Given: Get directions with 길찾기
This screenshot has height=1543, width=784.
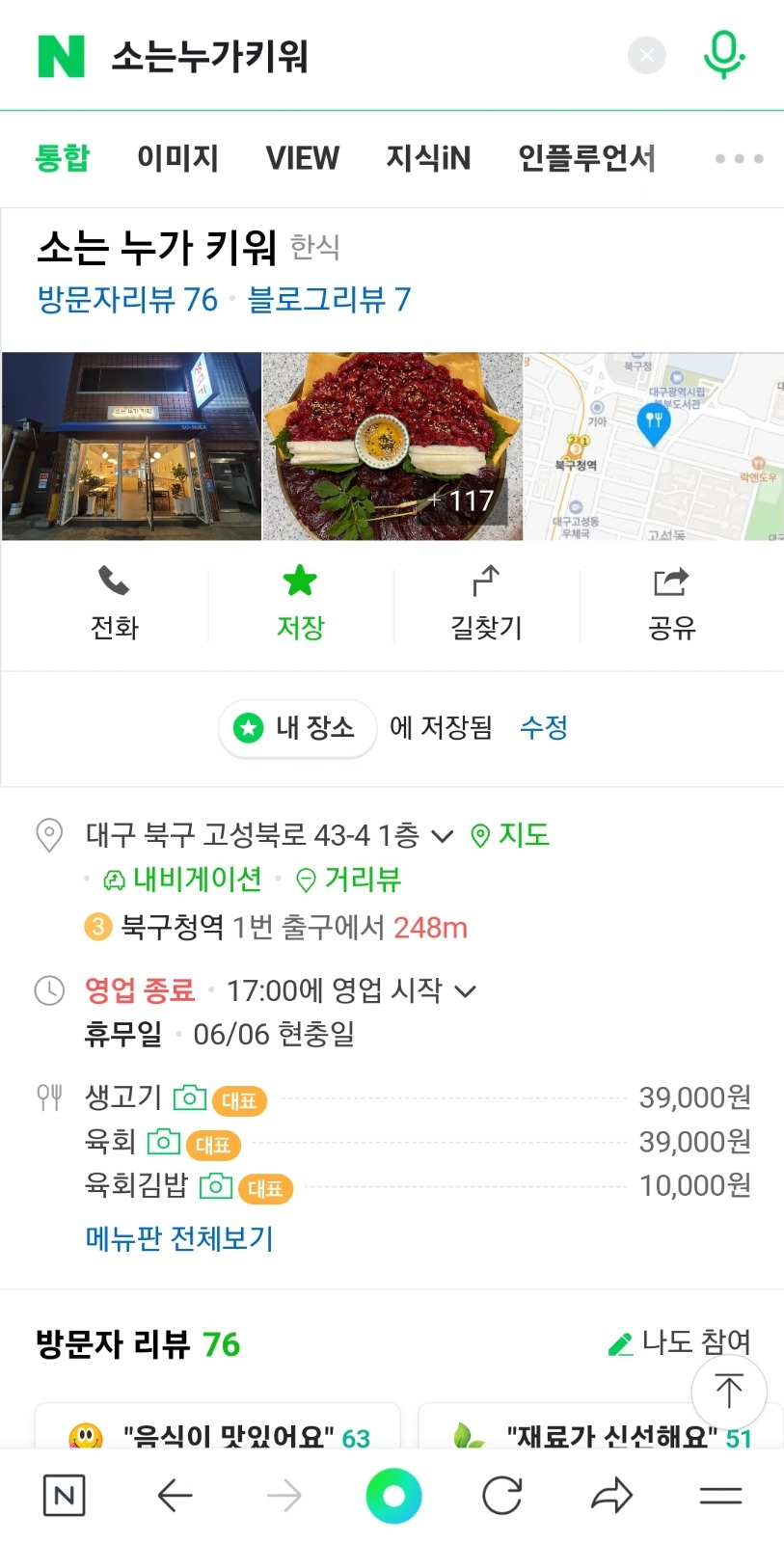Looking at the screenshot, I should click(x=486, y=604).
